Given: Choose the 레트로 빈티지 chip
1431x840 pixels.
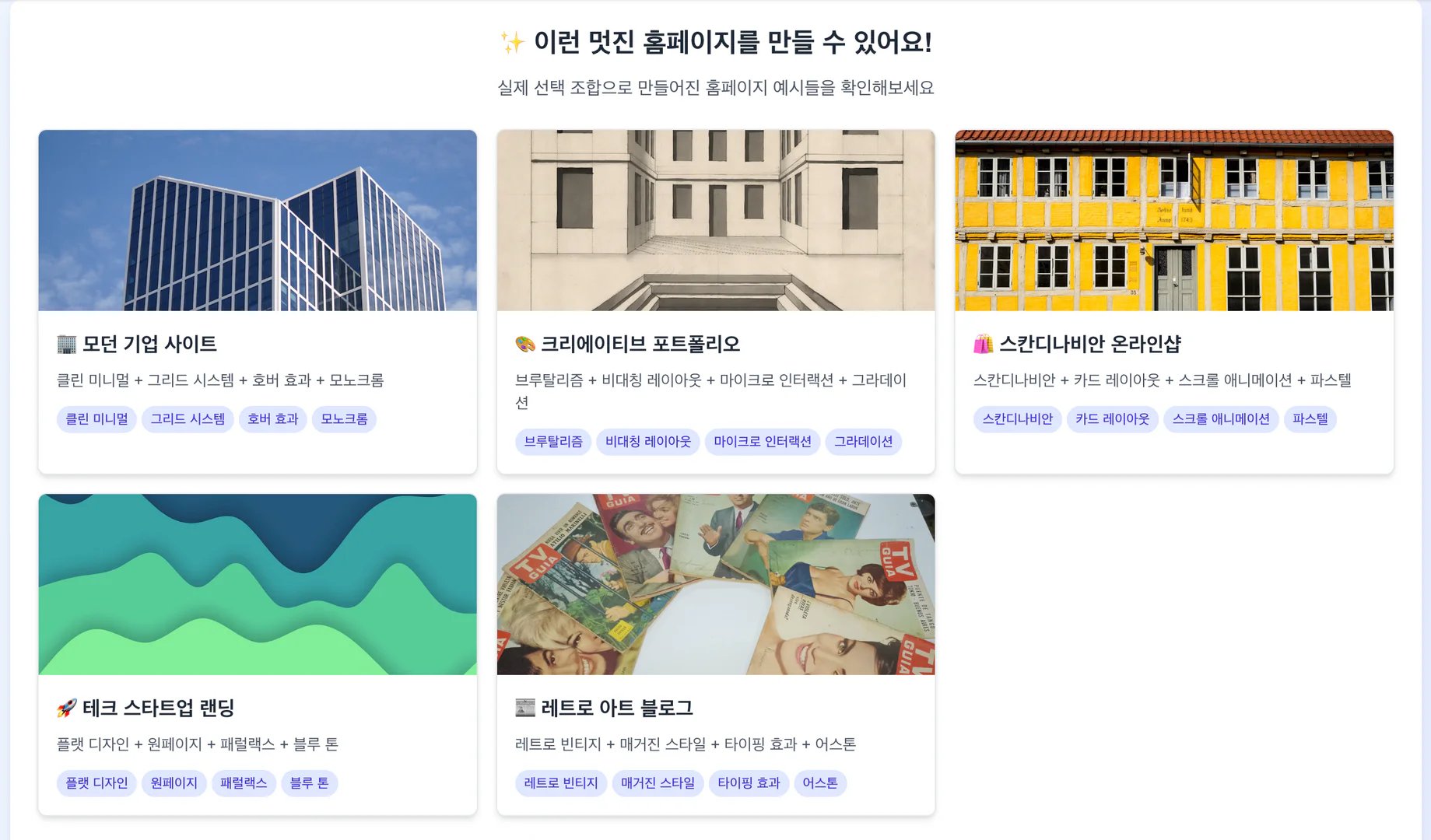Looking at the screenshot, I should tap(560, 783).
